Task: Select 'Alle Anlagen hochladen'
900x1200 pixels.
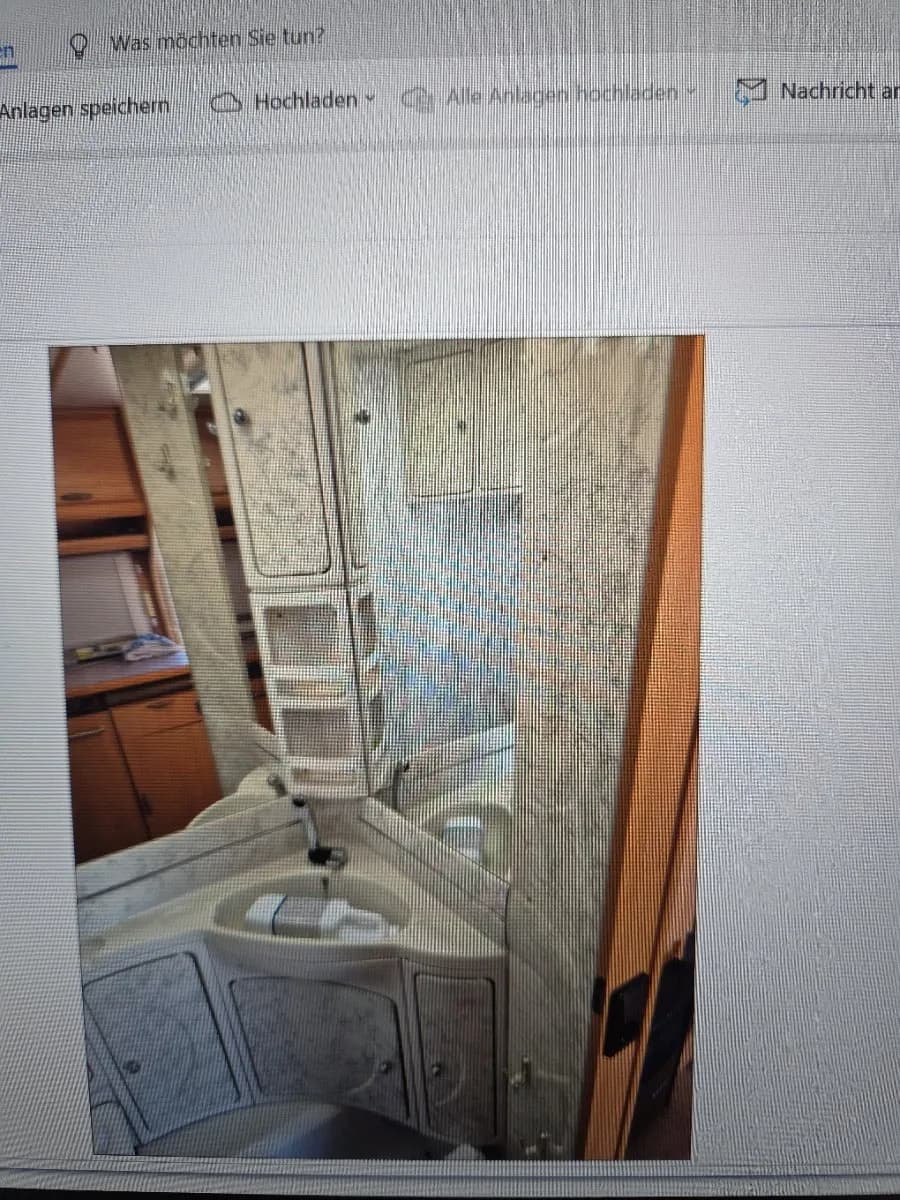Action: tap(549, 95)
